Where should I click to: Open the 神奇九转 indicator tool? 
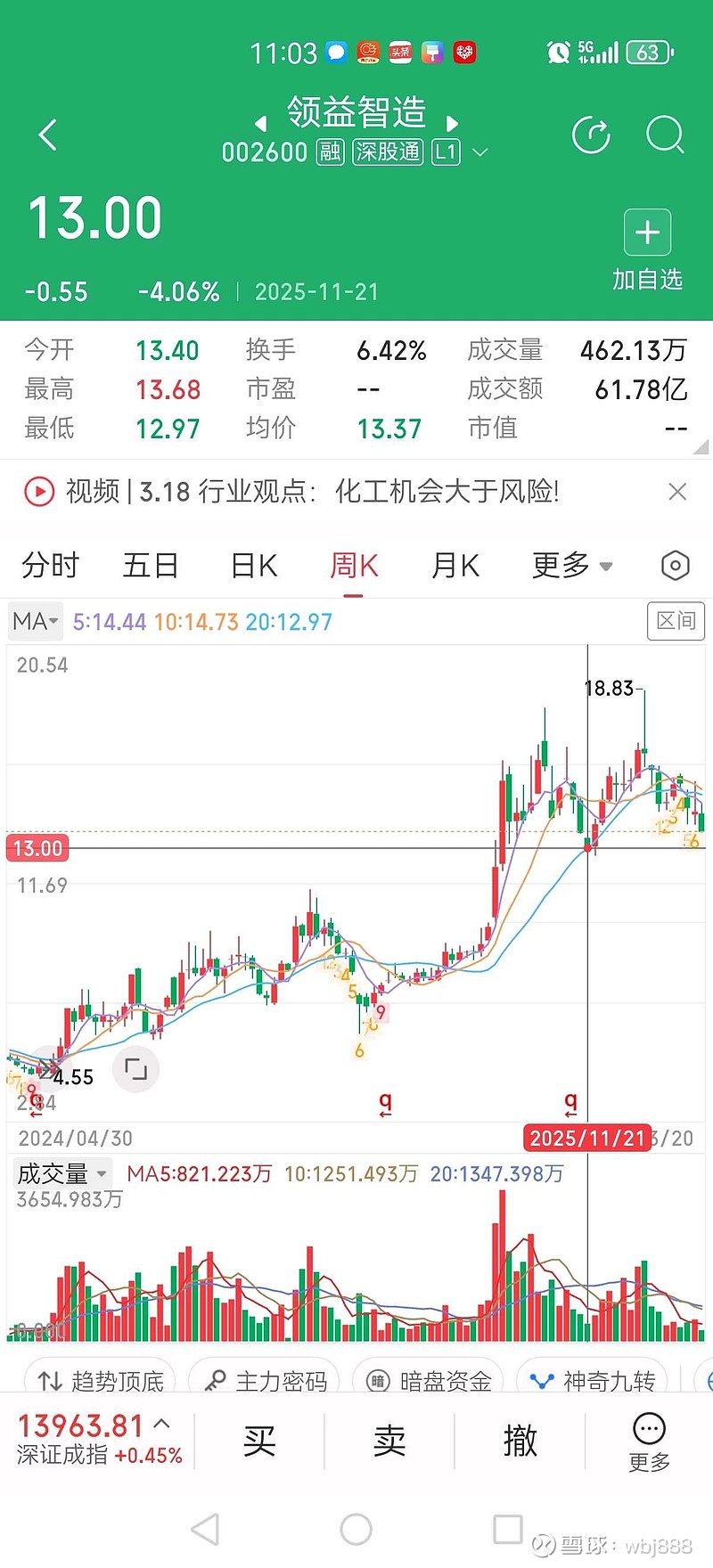(x=591, y=1378)
